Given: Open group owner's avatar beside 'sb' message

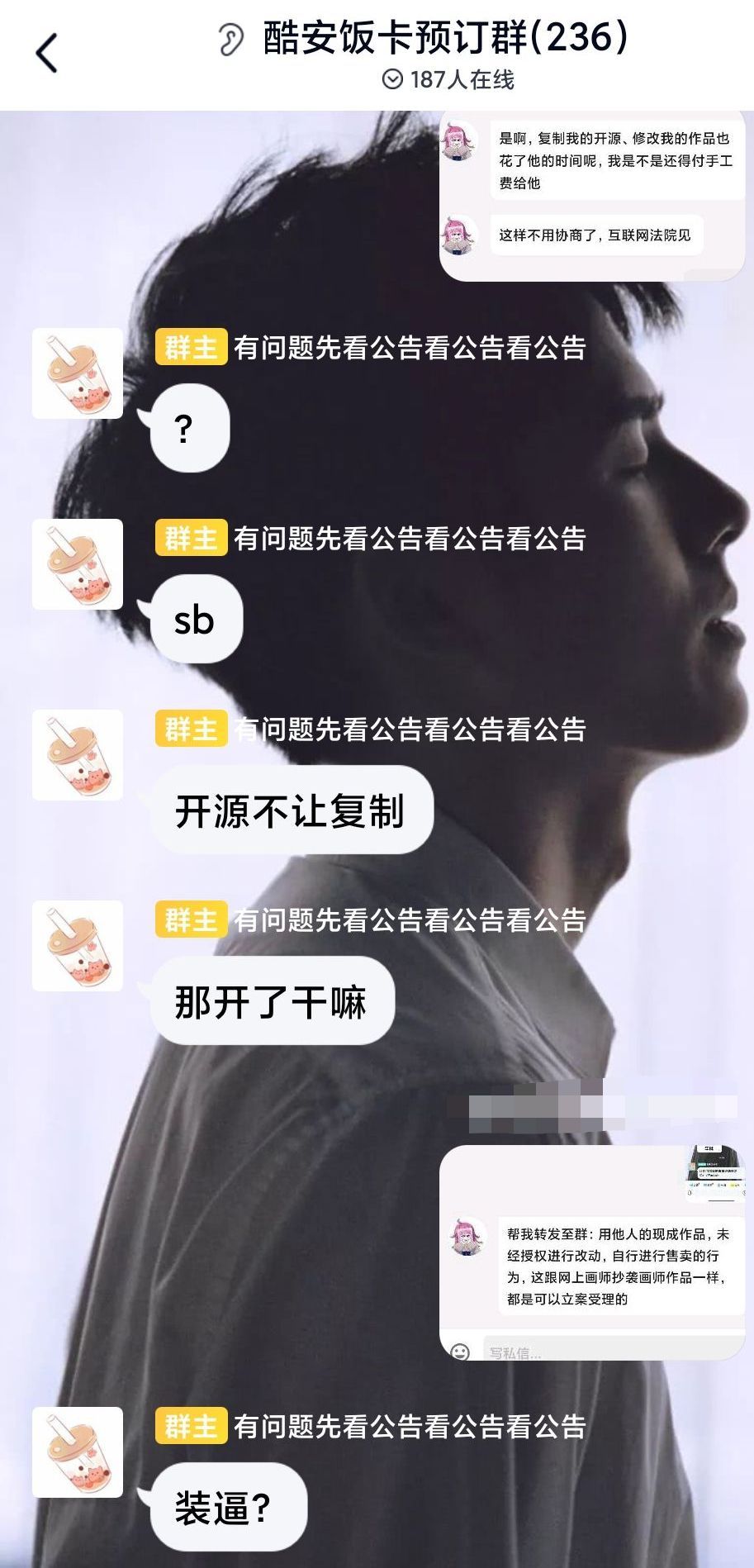Looking at the screenshot, I should click(78, 564).
